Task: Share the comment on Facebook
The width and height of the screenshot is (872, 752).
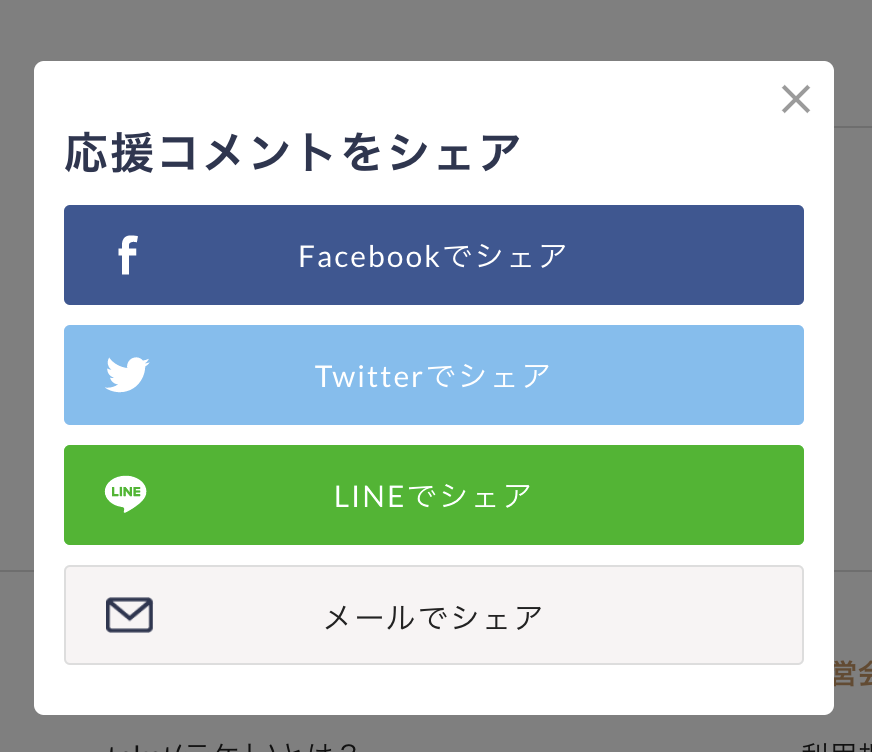Action: (x=433, y=256)
